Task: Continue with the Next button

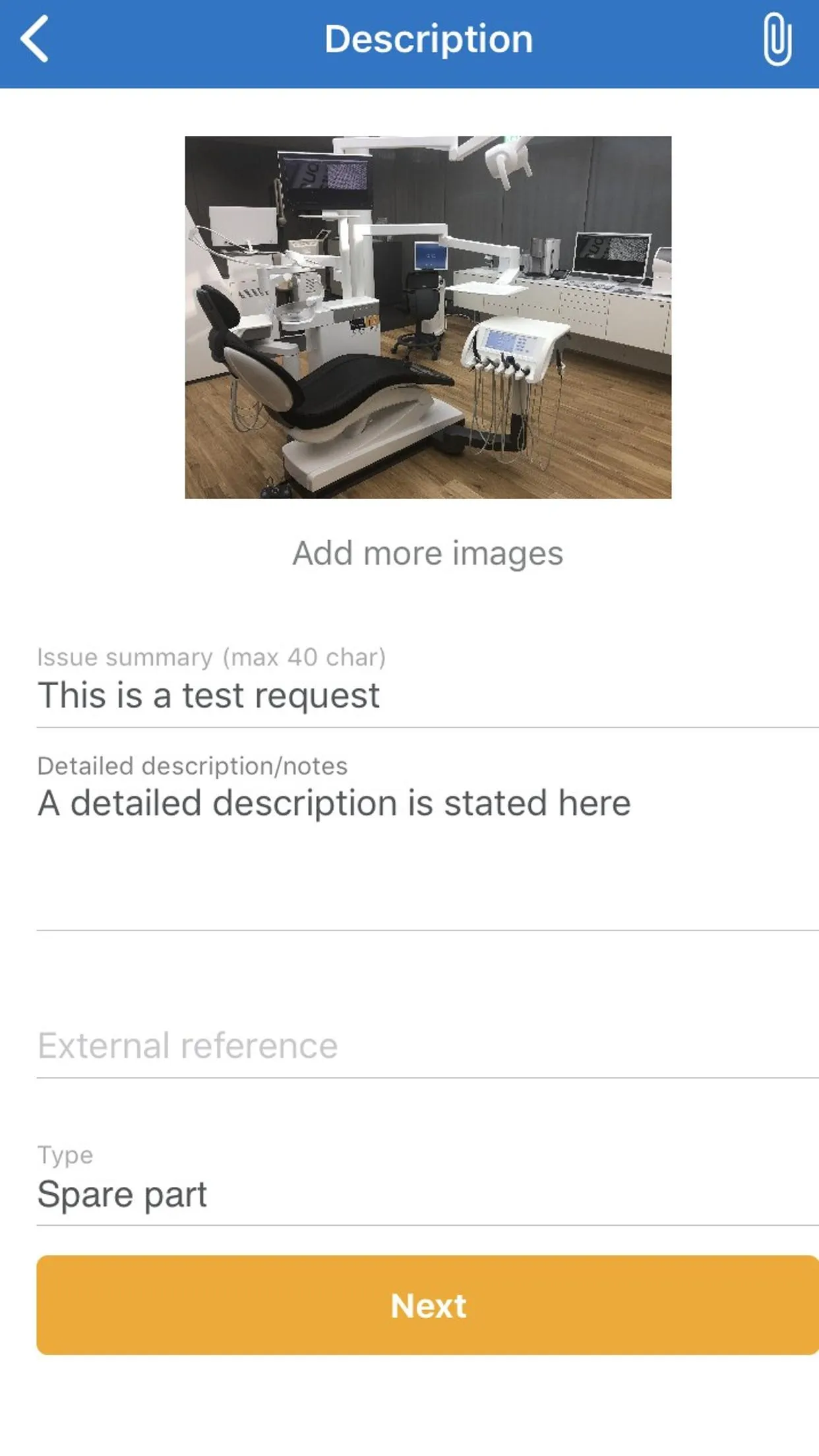Action: click(x=428, y=1305)
